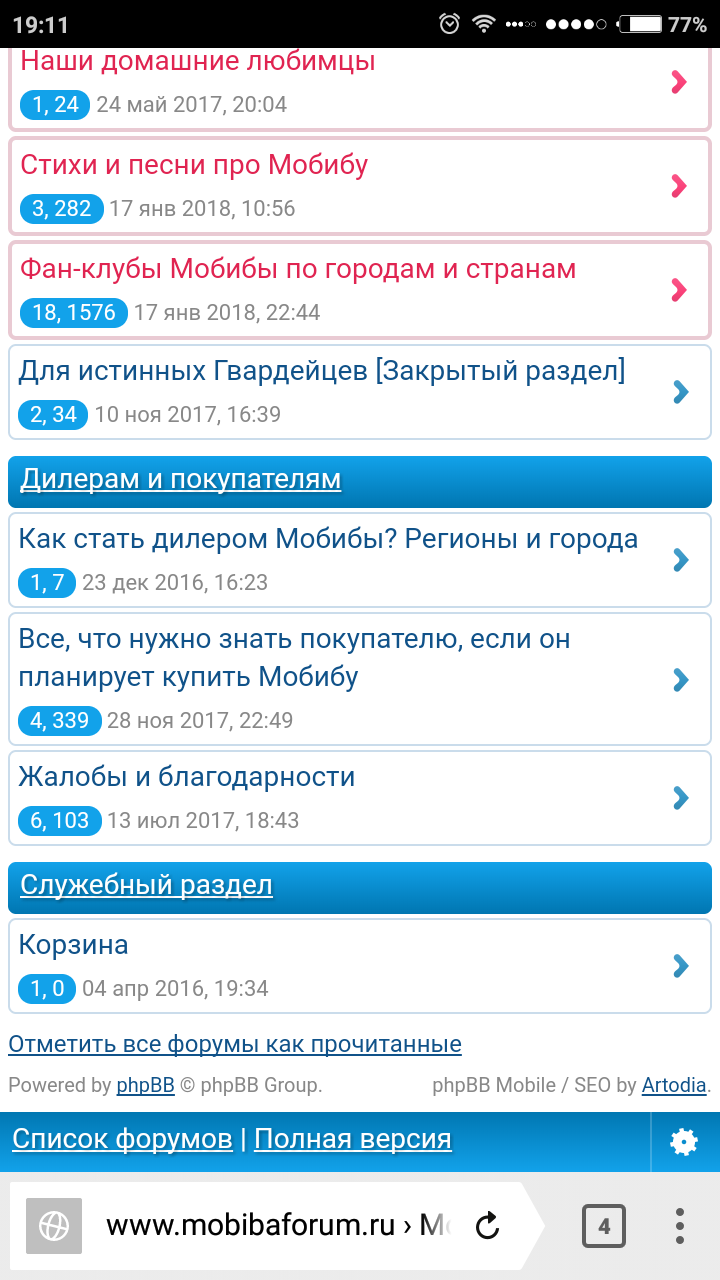Reload the page in the browser
This screenshot has height=1280, width=720.
click(487, 1226)
